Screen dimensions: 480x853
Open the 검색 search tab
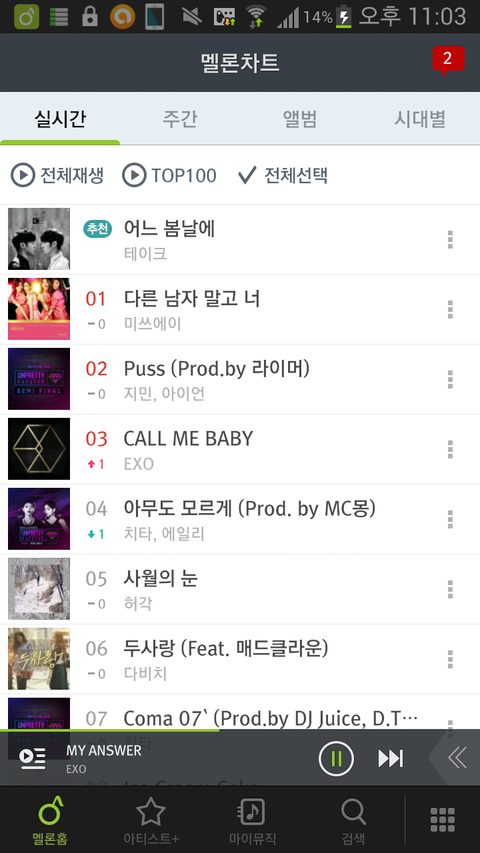click(x=353, y=820)
